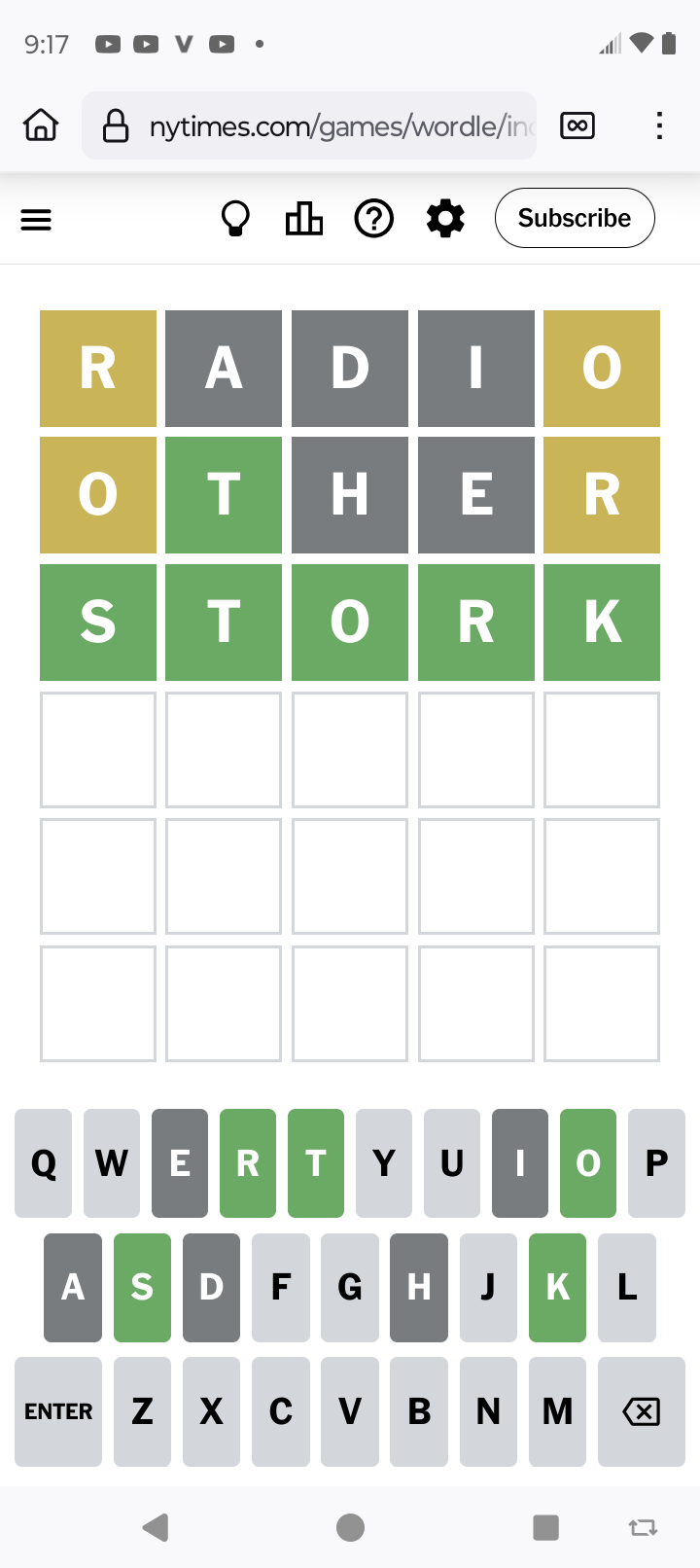Open recent apps overview button
700x1568 pixels.
click(546, 1527)
